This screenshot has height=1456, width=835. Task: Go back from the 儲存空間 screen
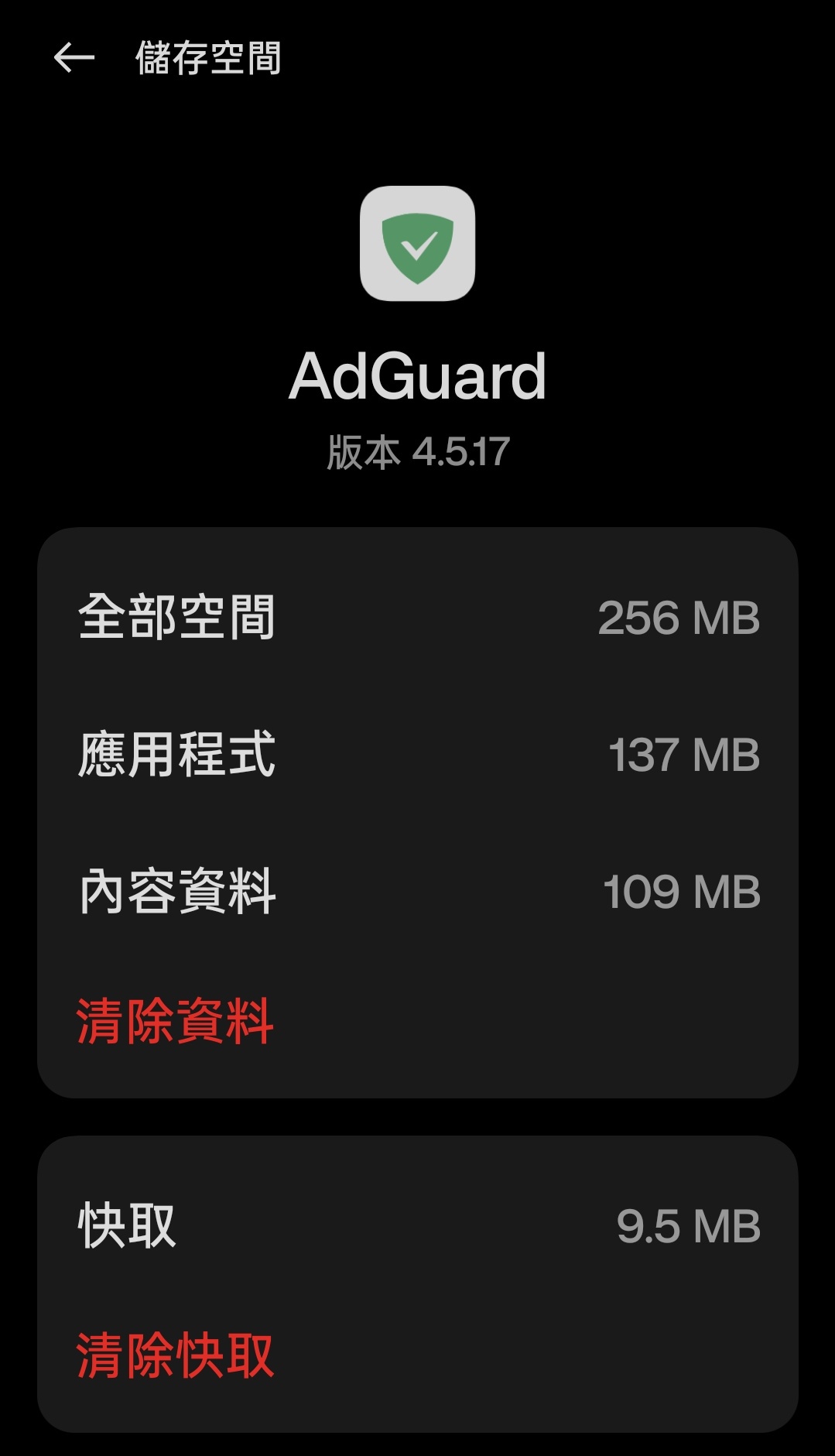pos(74,58)
